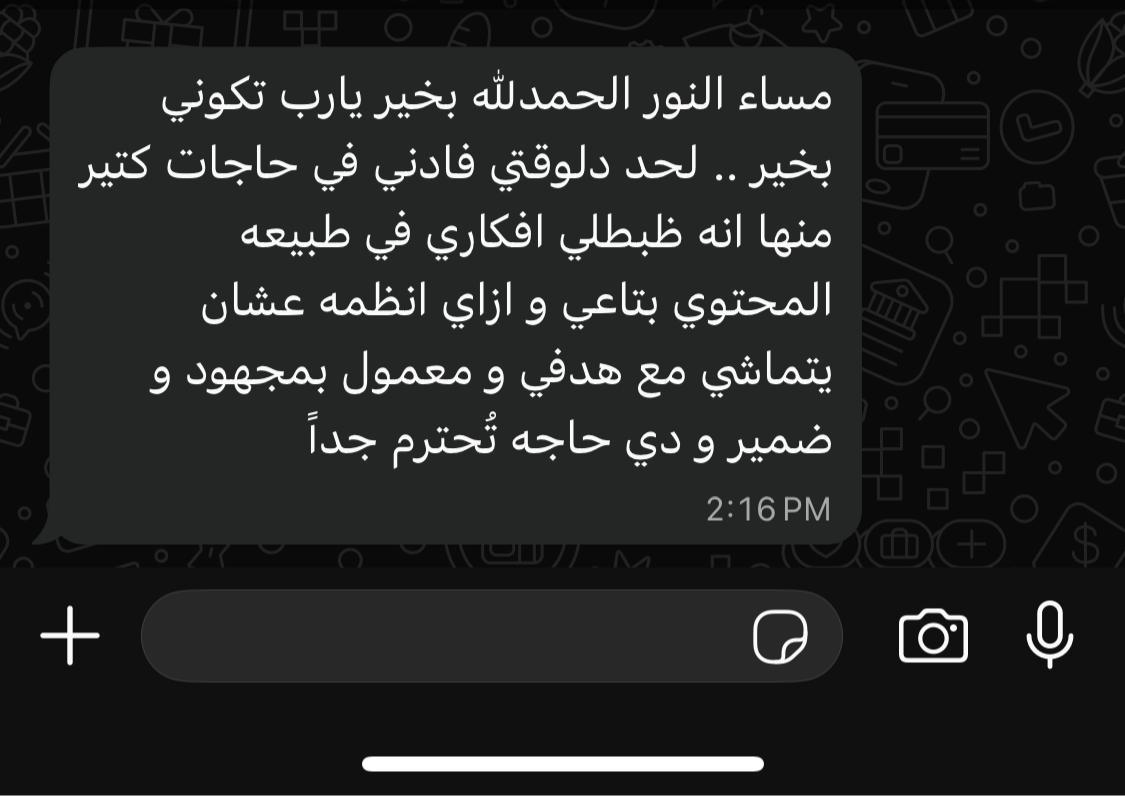1125x796 pixels.
Task: Tap the message text field
Action: [440, 636]
